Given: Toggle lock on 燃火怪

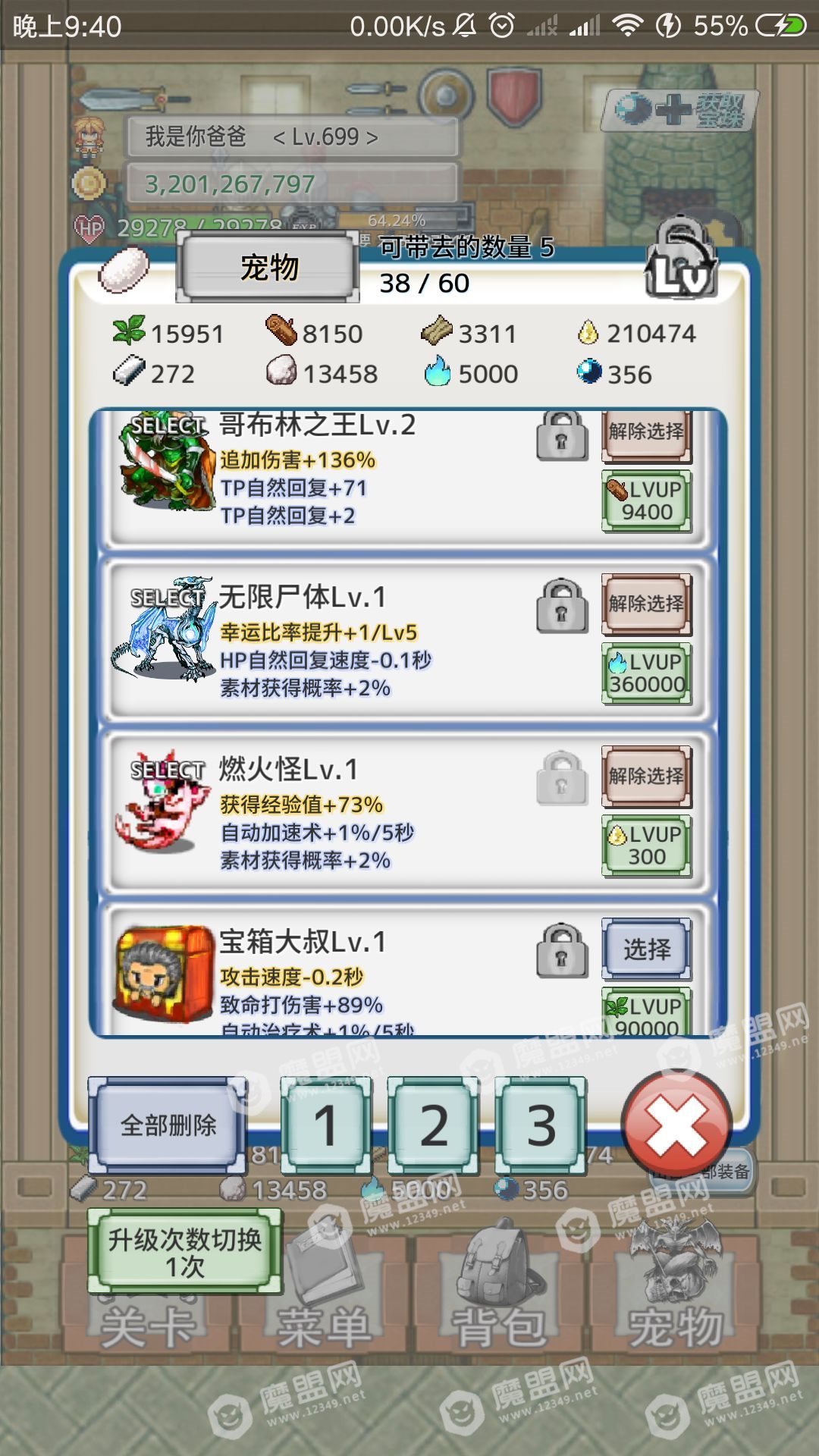Looking at the screenshot, I should click(562, 779).
